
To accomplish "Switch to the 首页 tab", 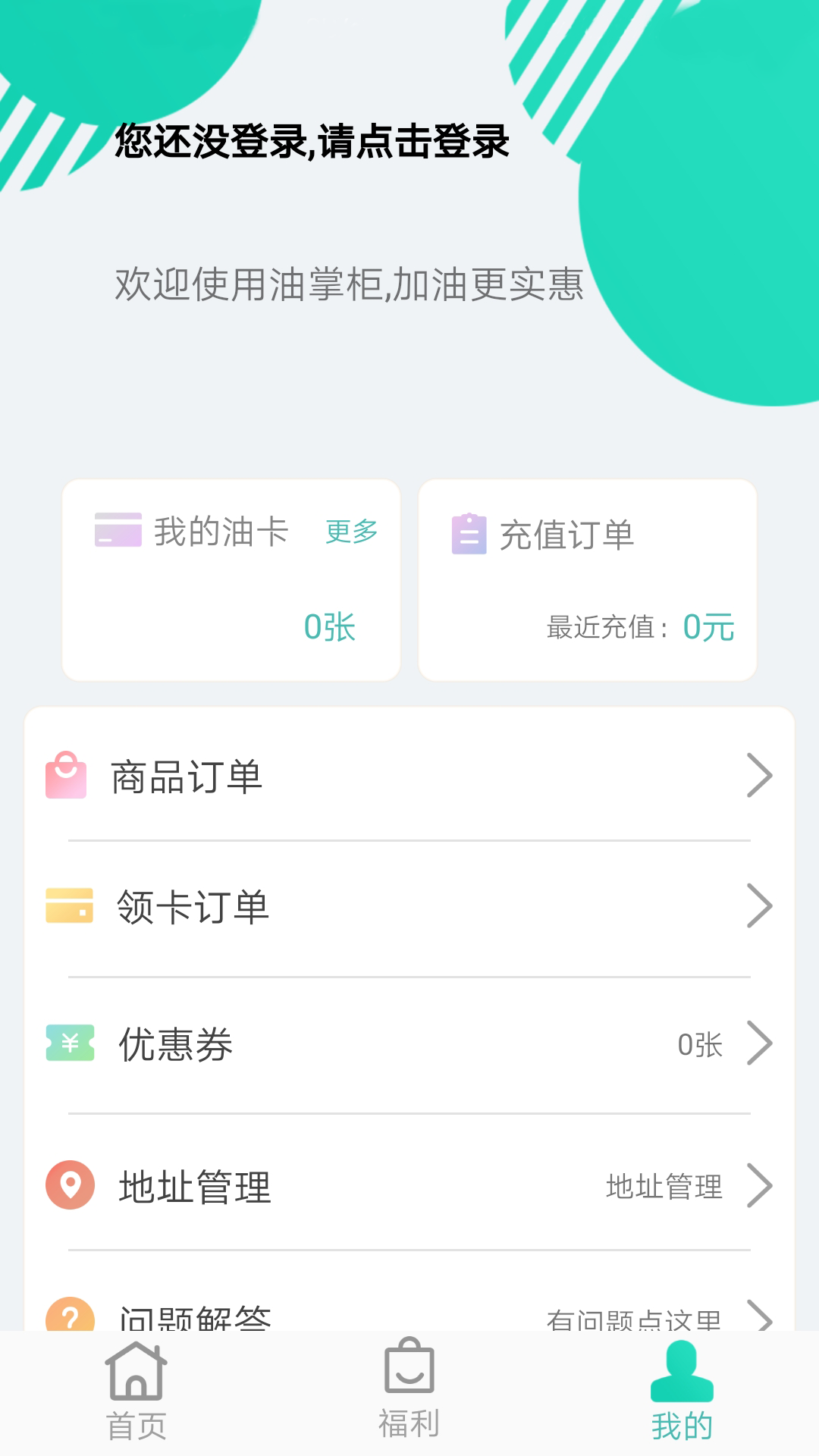I will click(x=136, y=1392).
